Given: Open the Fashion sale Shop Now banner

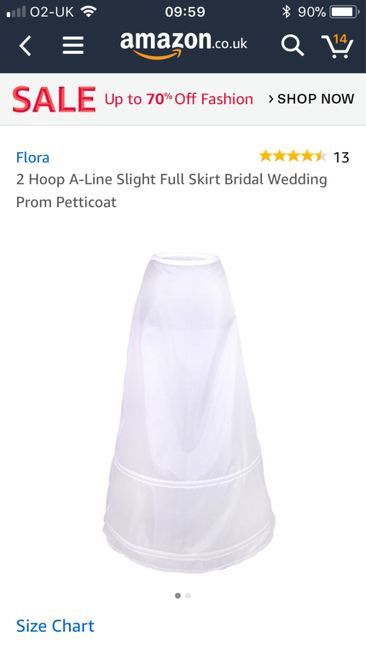Looking at the screenshot, I should tap(183, 99).
